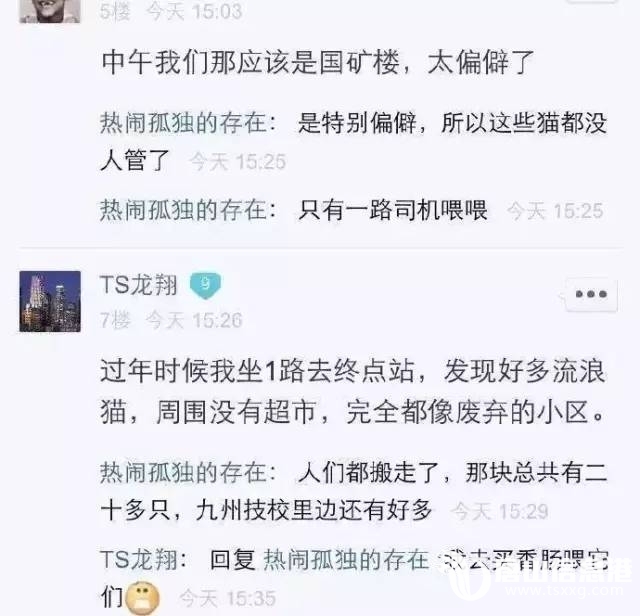Open 热闹孤独的存在's profile from the 是特别偏僻 reply
The height and width of the screenshot is (616, 640).
185,124
